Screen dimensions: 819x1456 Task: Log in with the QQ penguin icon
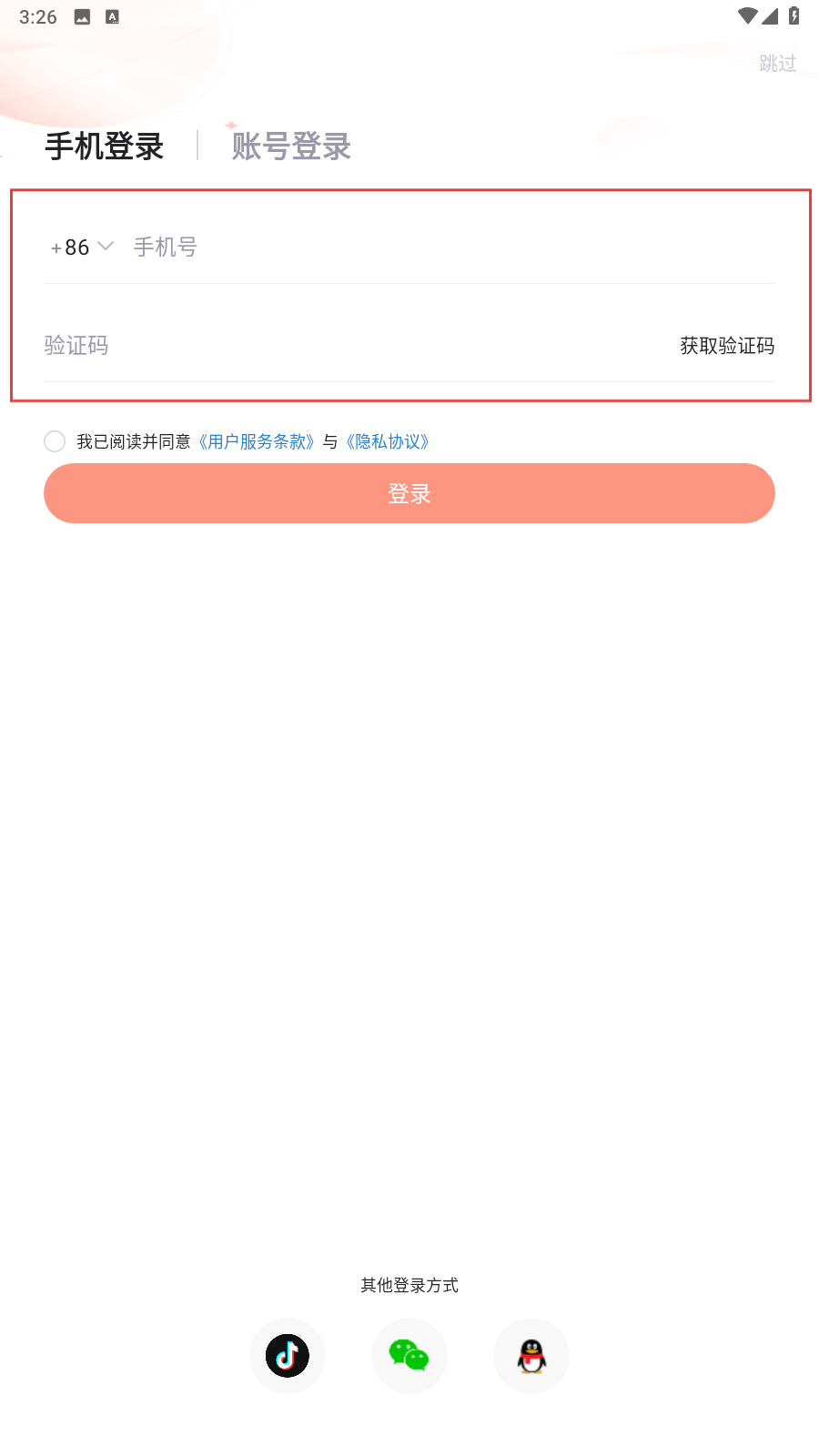531,1356
